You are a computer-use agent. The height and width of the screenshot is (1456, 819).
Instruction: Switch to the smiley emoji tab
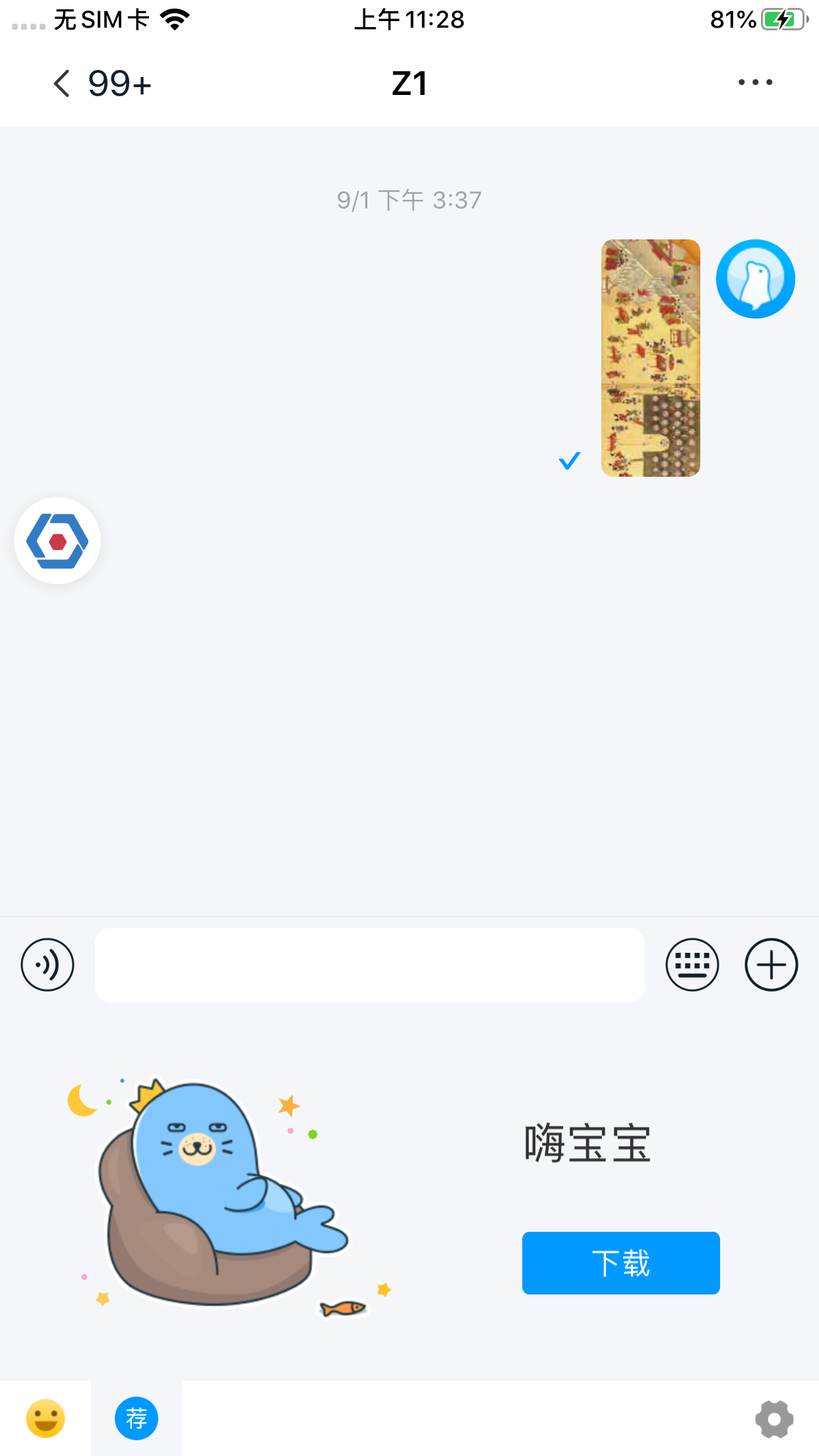tap(45, 1418)
